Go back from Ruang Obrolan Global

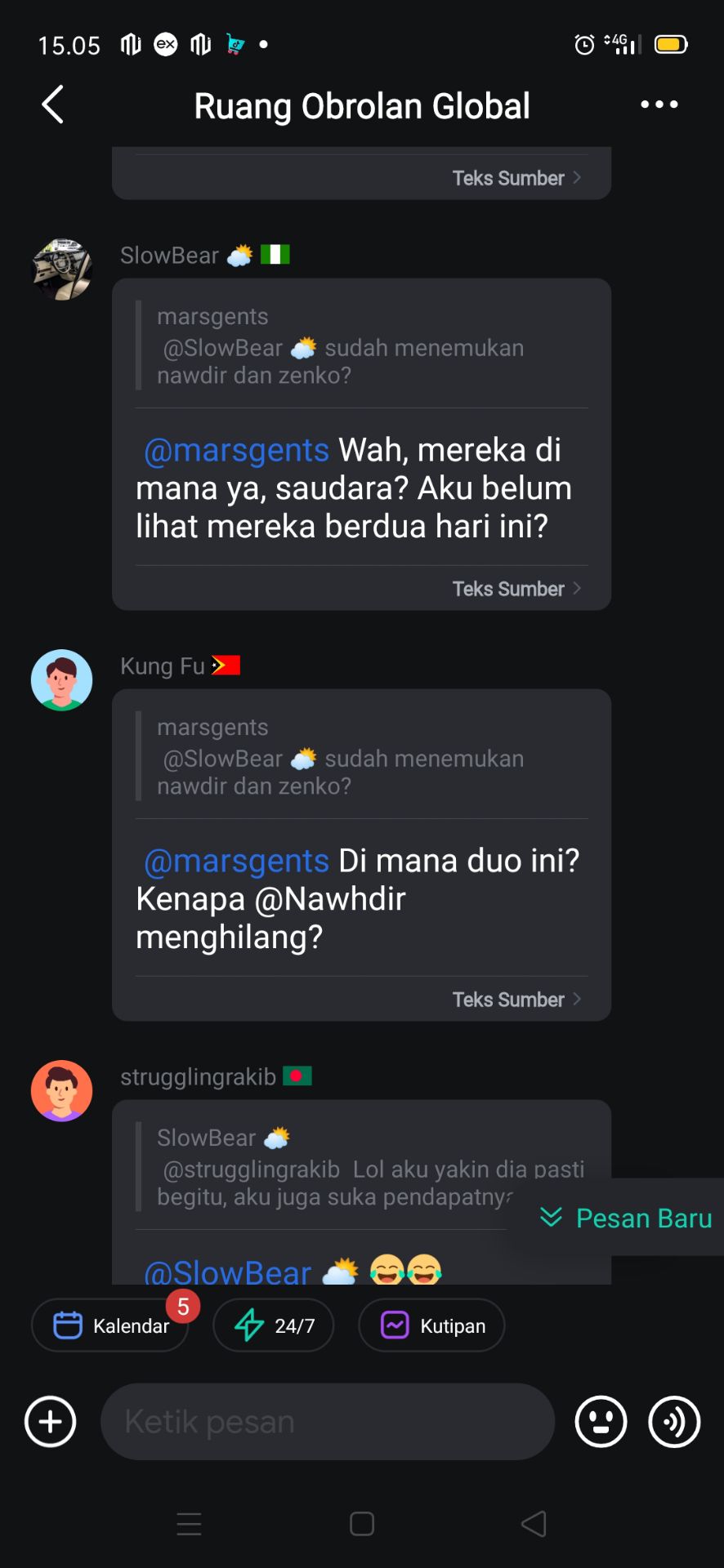[x=53, y=105]
